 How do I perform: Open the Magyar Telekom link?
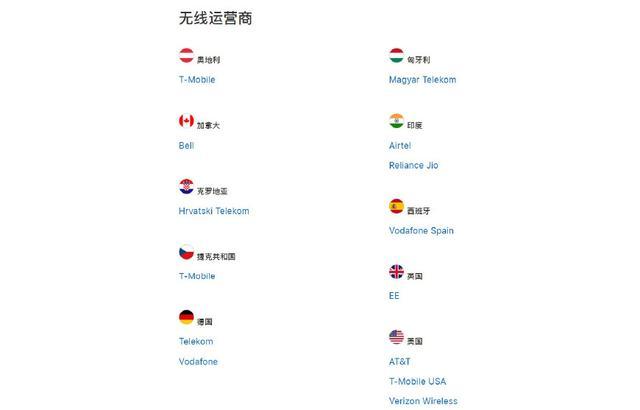(x=422, y=80)
